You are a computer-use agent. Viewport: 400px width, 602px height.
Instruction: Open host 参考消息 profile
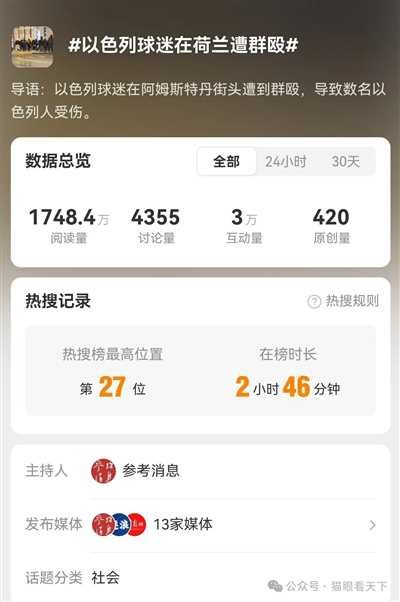tap(136, 471)
